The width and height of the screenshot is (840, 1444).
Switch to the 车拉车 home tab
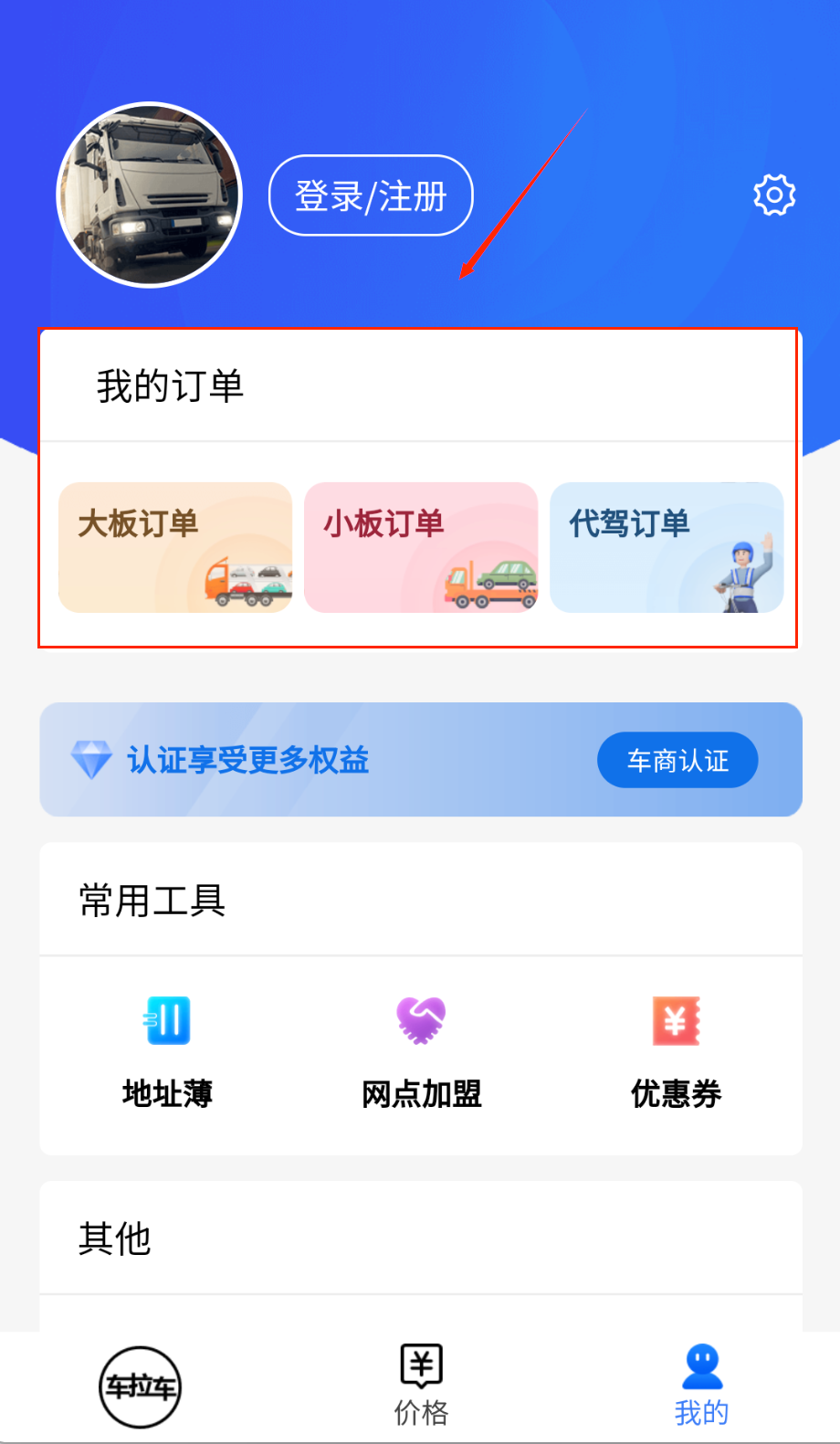click(x=140, y=1386)
